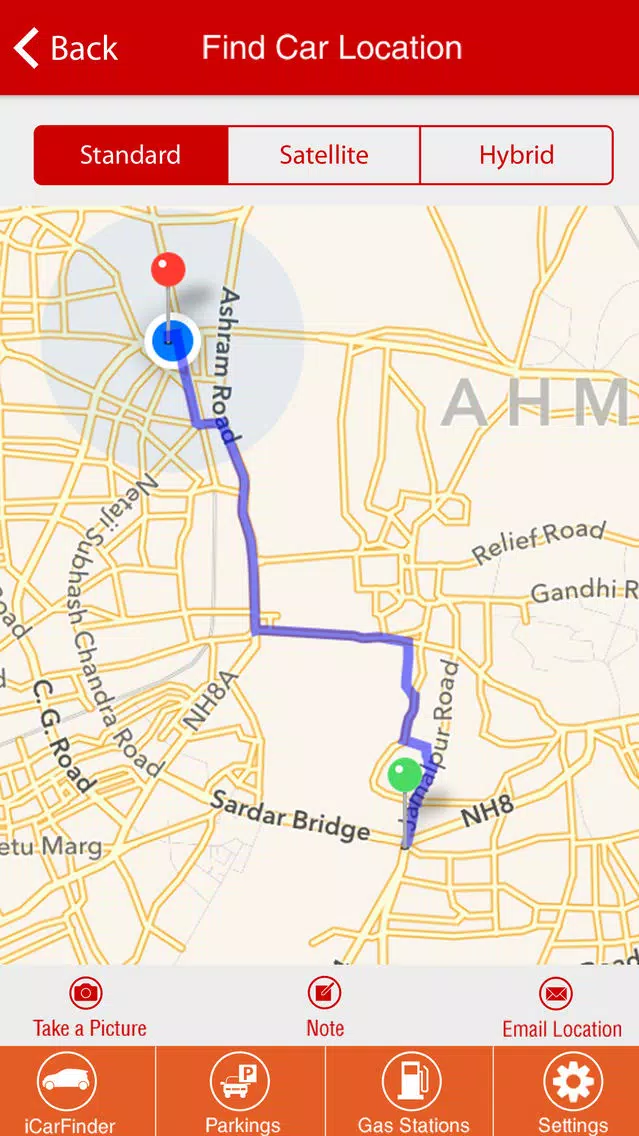Tap the blue current location dot
The width and height of the screenshot is (639, 1136).
(172, 341)
